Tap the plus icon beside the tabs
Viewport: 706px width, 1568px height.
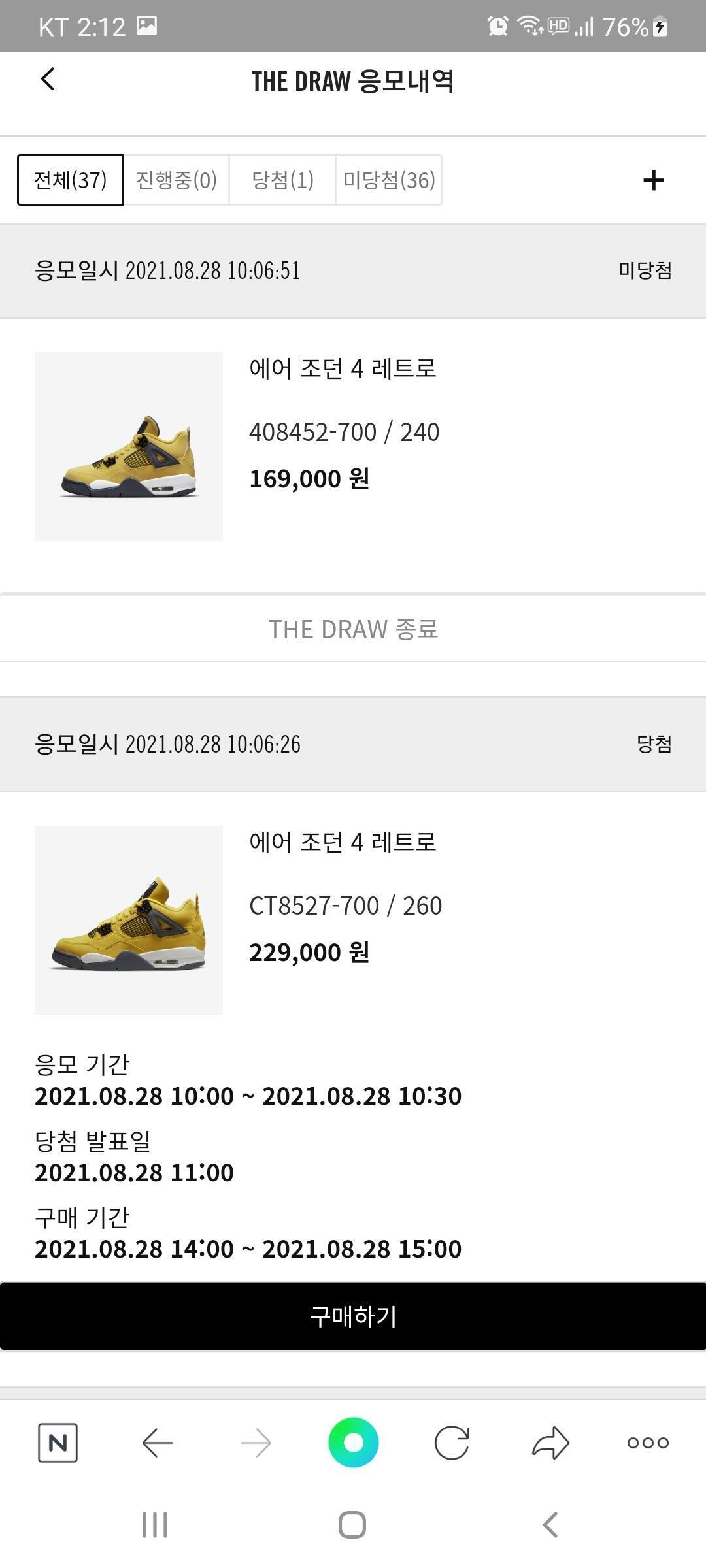click(x=653, y=180)
